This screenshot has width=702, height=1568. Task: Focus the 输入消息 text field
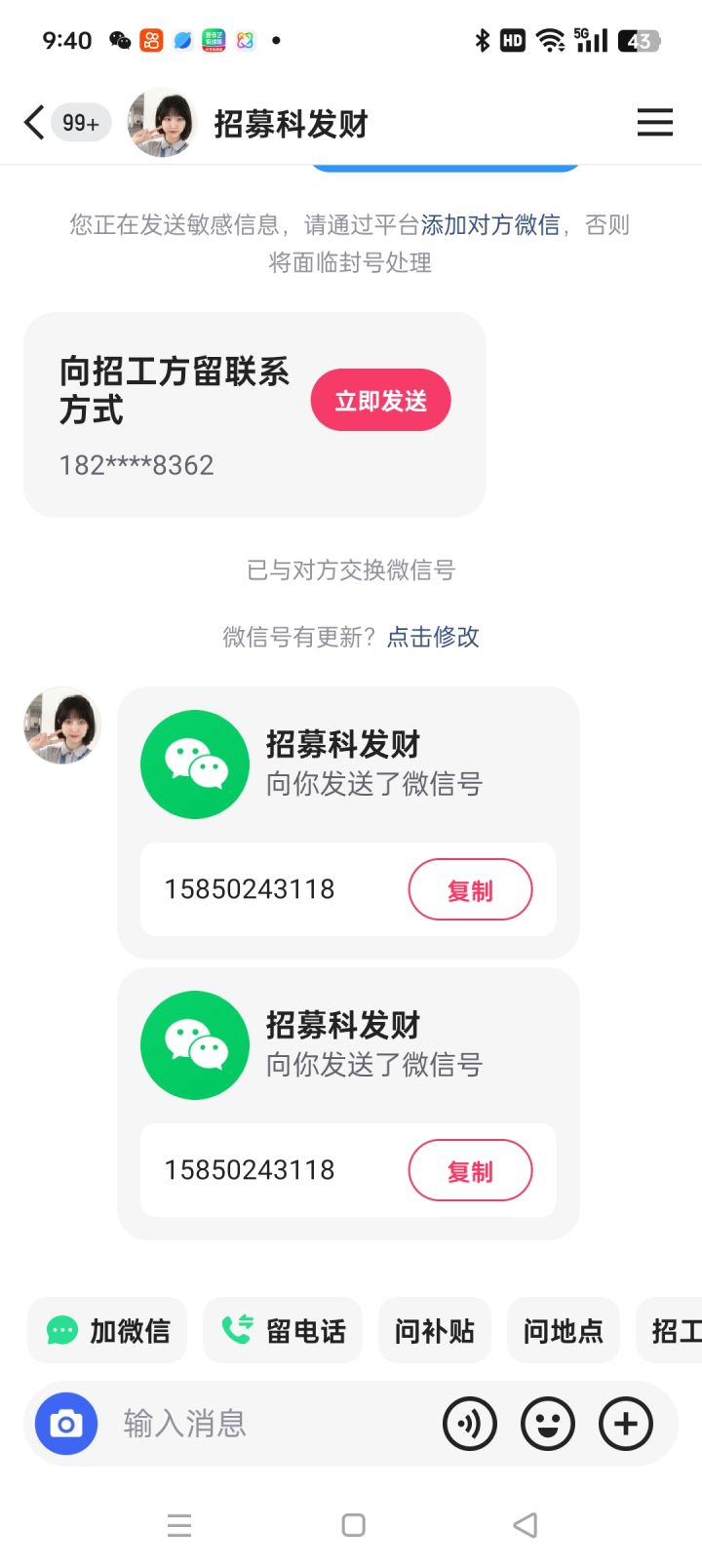(273, 1424)
